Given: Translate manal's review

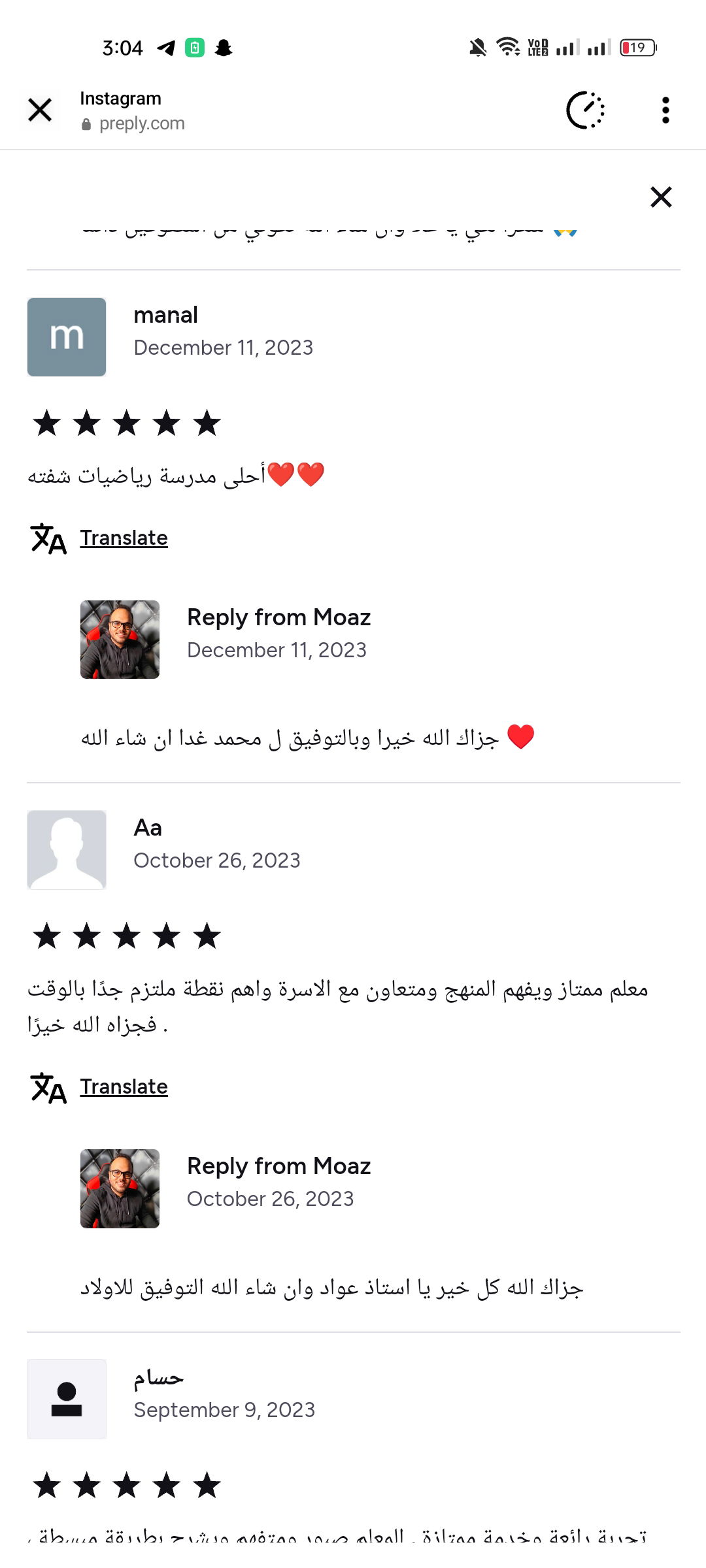Looking at the screenshot, I should pyautogui.click(x=124, y=538).
